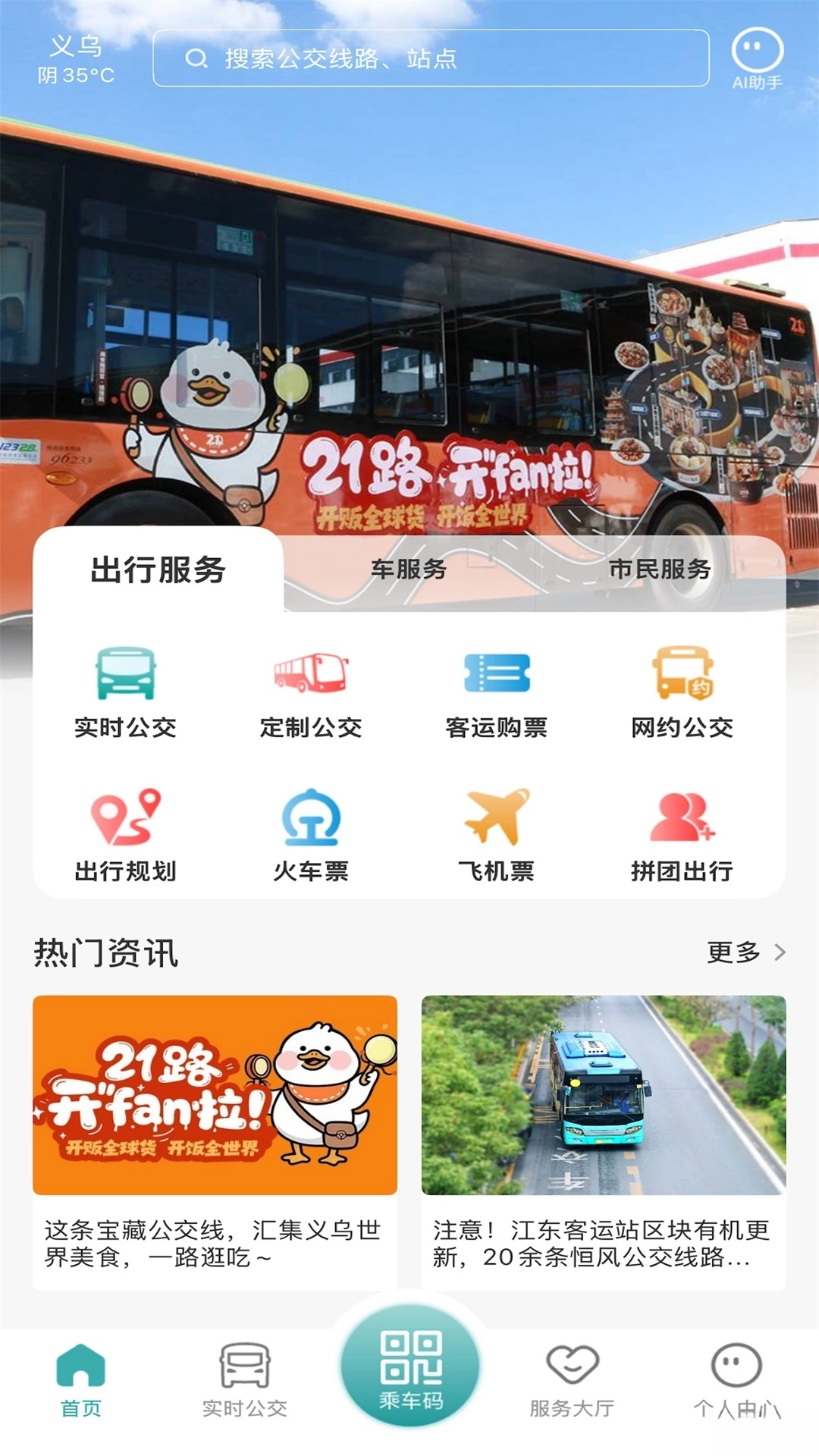Launch 网约公交 online bus booking
Image resolution: width=819 pixels, height=1456 pixels.
[682, 690]
